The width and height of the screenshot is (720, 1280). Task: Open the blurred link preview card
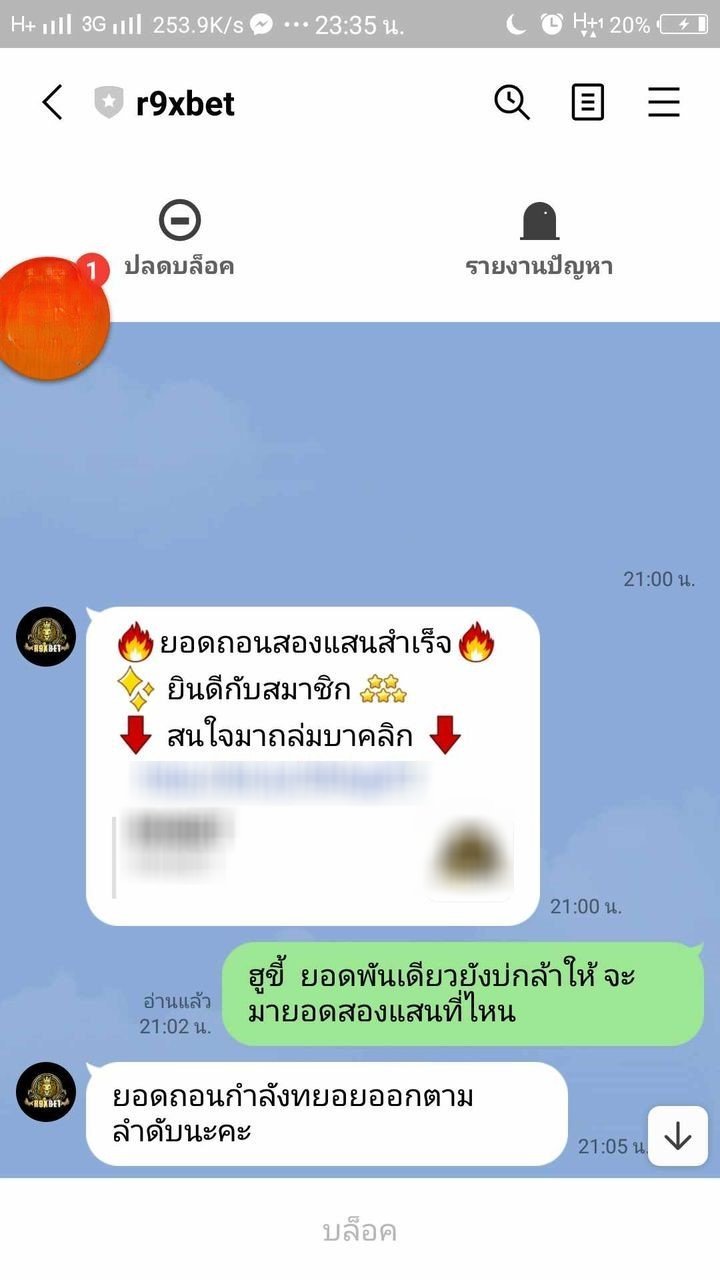point(313,857)
